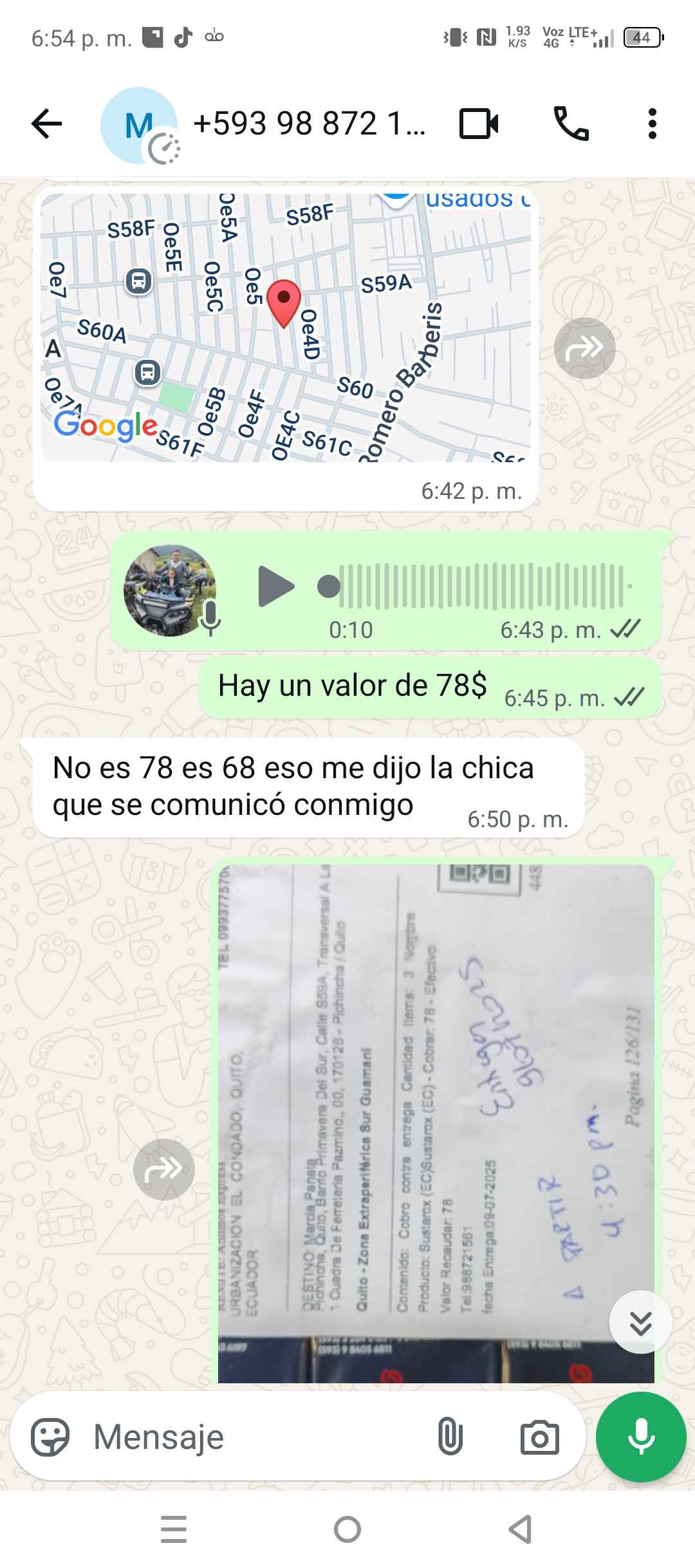Play the 0:10 voice message
The height and width of the screenshot is (1568, 695).
[275, 586]
